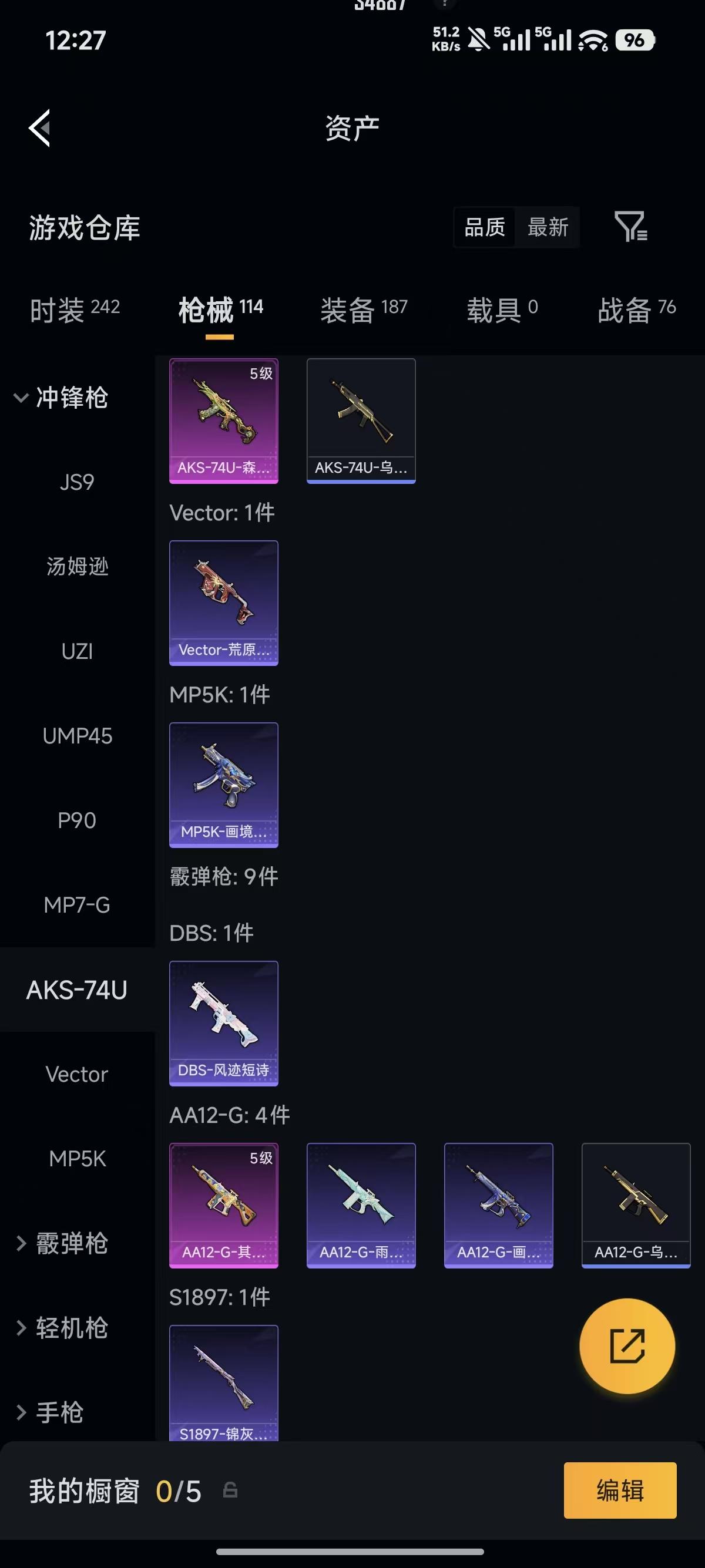Tap the yellow floating share button
Image resolution: width=705 pixels, height=1568 pixels.
(627, 1346)
